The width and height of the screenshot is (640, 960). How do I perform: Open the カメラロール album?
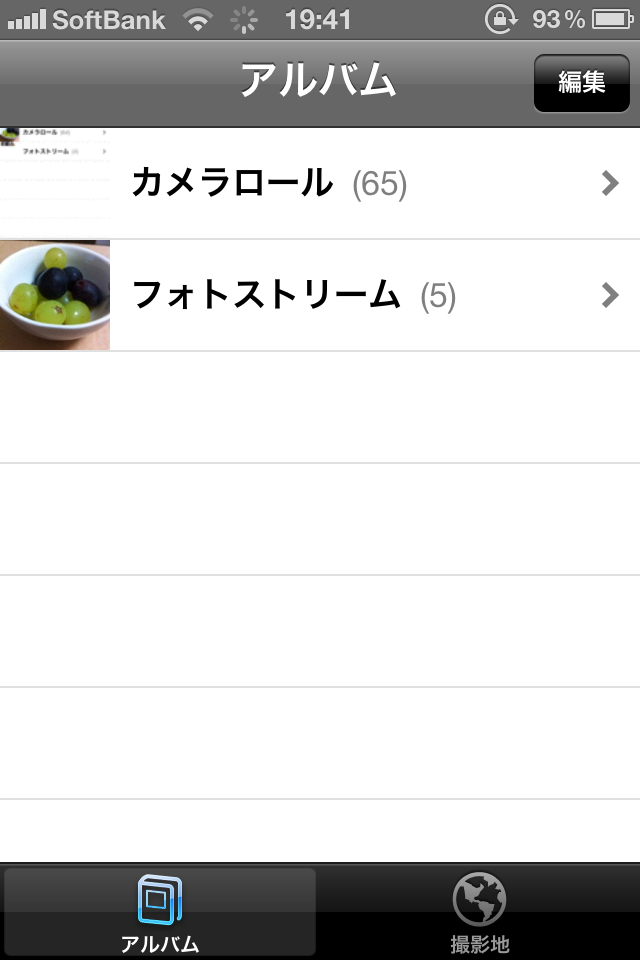coord(320,183)
